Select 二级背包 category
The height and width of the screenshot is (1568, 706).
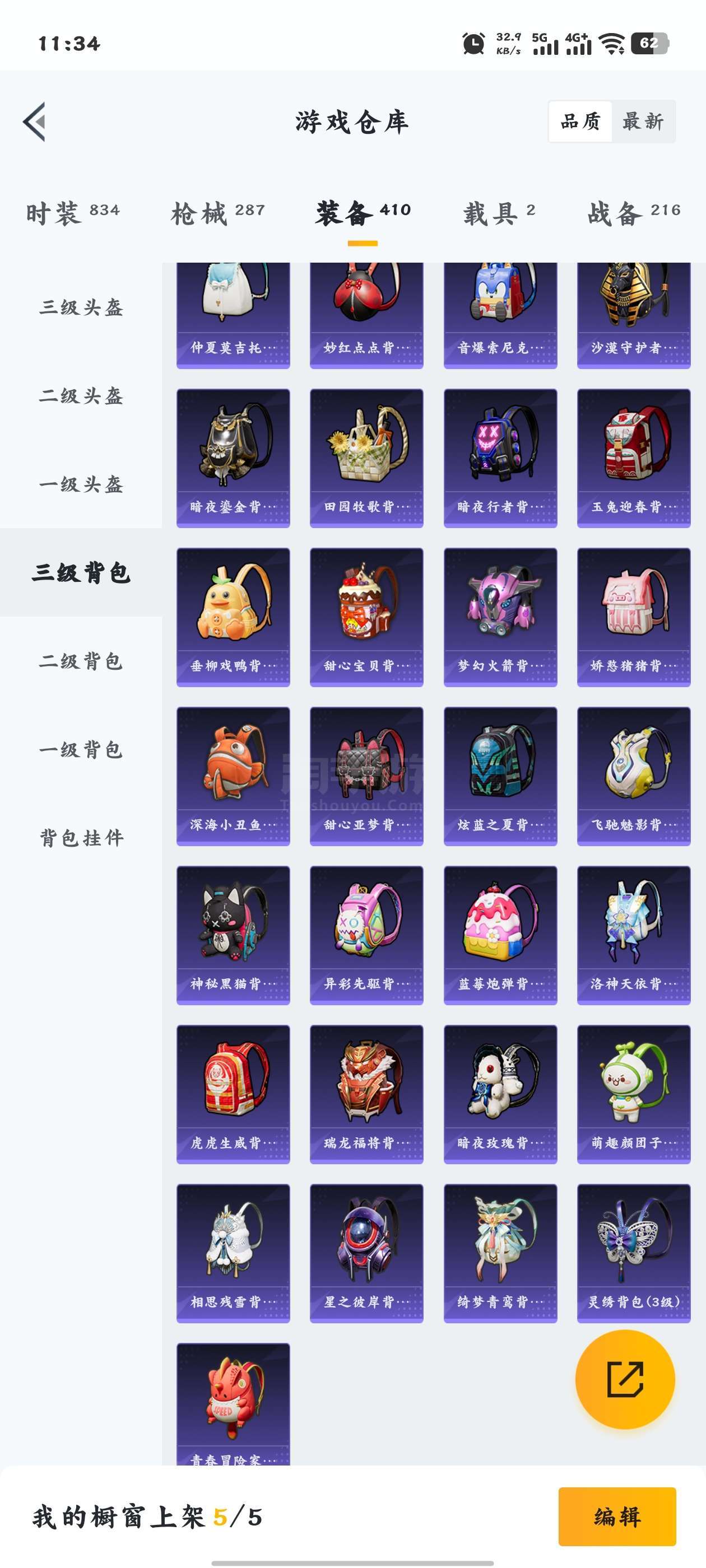click(81, 661)
